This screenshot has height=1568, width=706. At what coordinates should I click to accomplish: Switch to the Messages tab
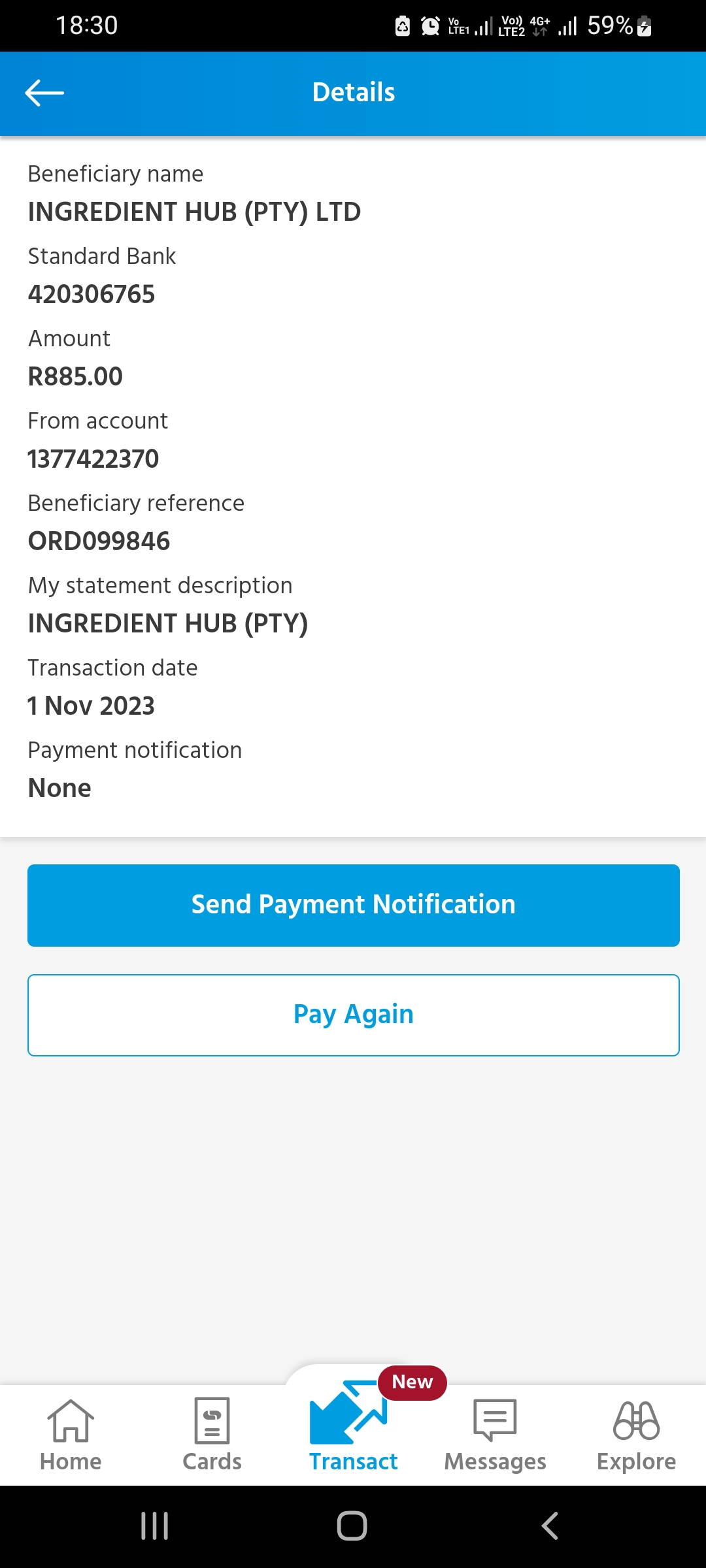[495, 1435]
